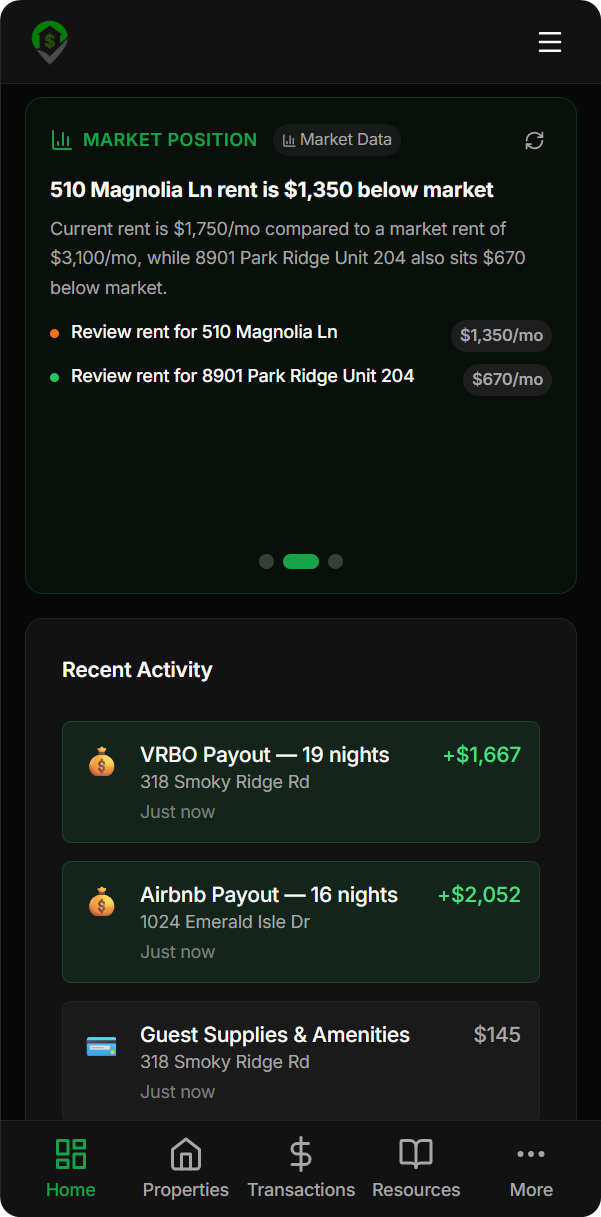This screenshot has width=601, height=1217.
Task: Switch to the Resources tab
Action: coord(416,1168)
